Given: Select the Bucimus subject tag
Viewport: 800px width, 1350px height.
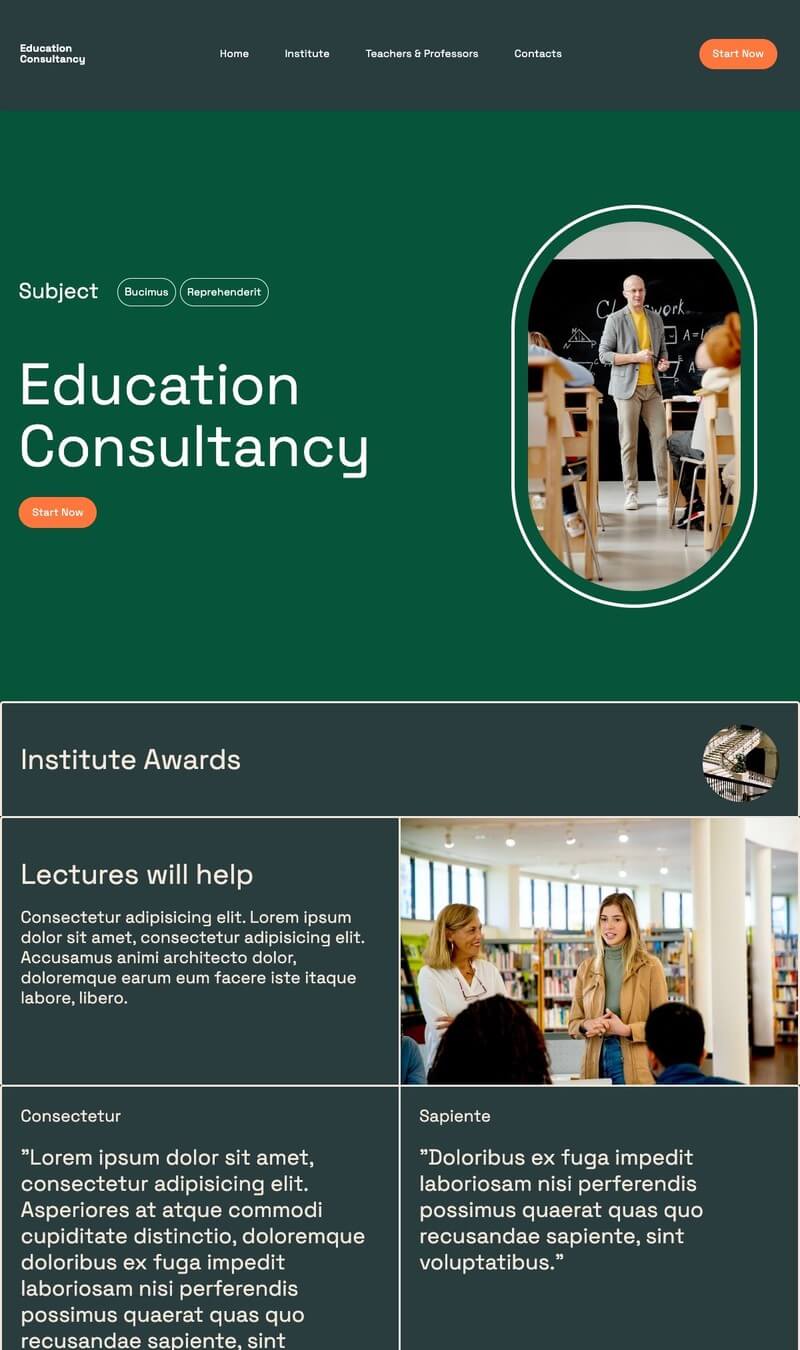Looking at the screenshot, I should pyautogui.click(x=146, y=292).
